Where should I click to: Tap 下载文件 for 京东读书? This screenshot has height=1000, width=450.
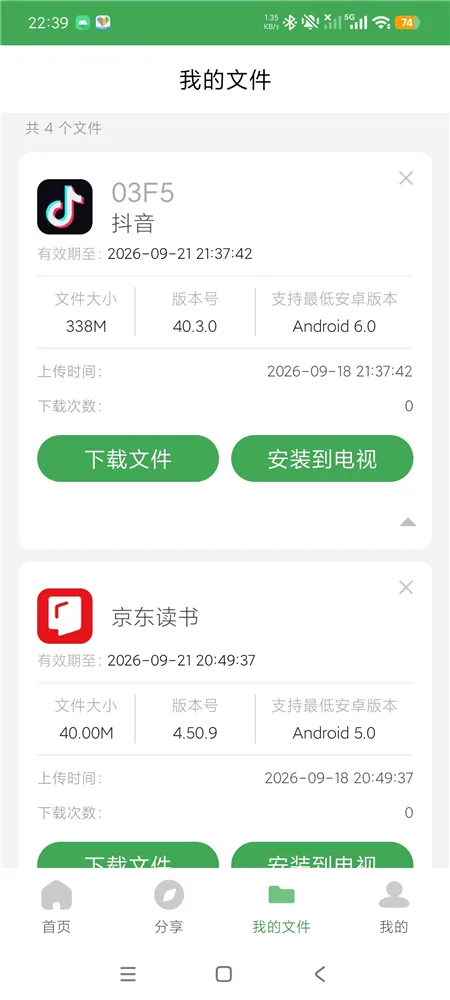coord(128,855)
